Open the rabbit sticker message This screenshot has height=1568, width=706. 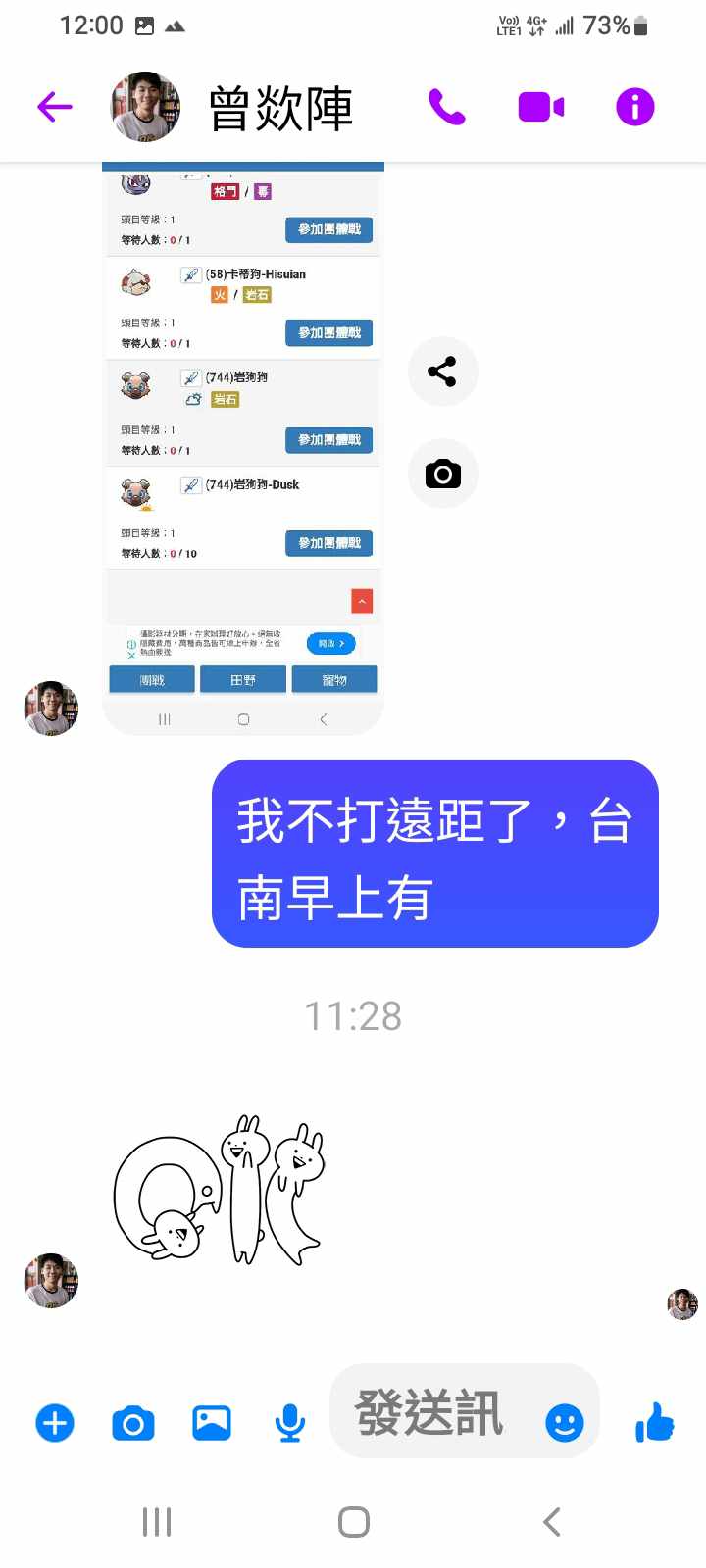pos(220,1190)
